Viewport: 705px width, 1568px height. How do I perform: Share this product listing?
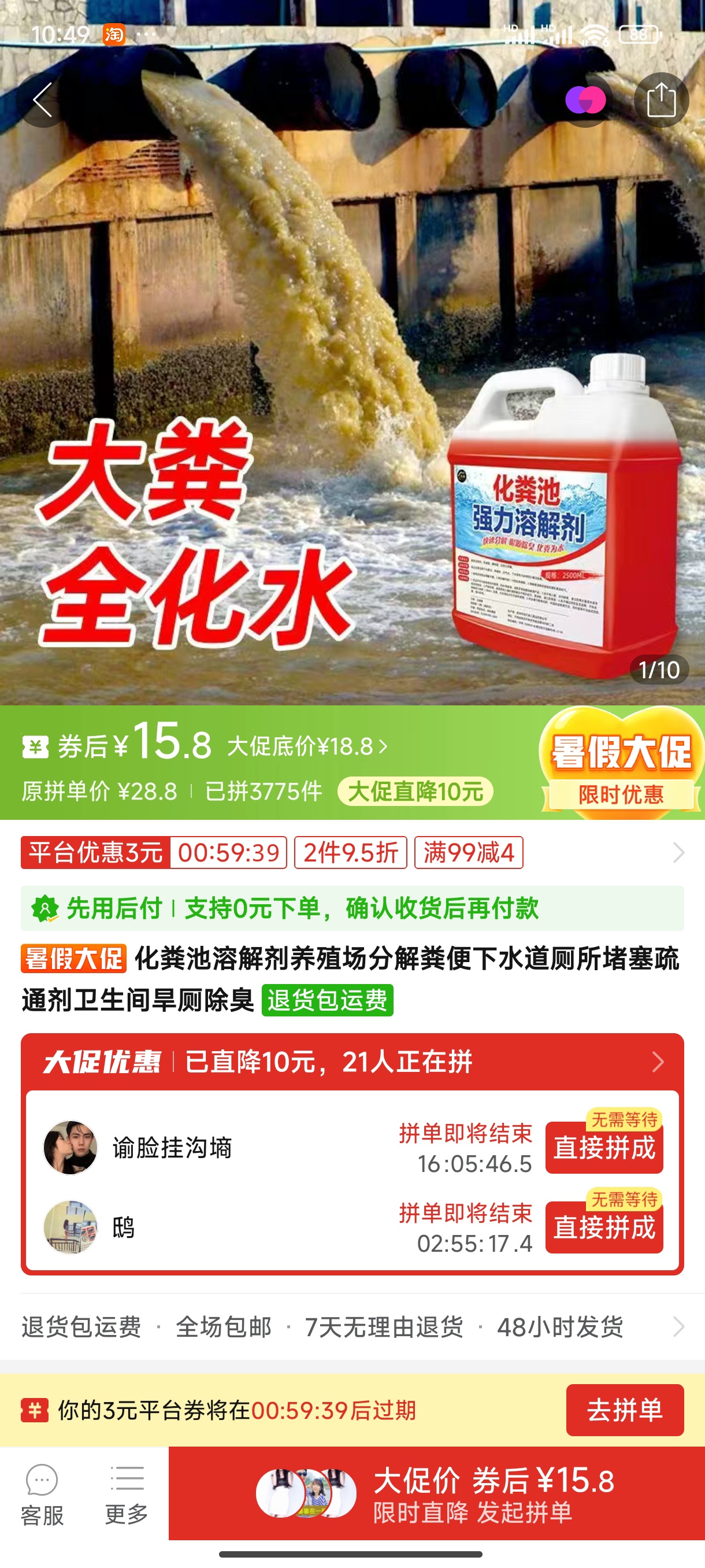[x=661, y=100]
